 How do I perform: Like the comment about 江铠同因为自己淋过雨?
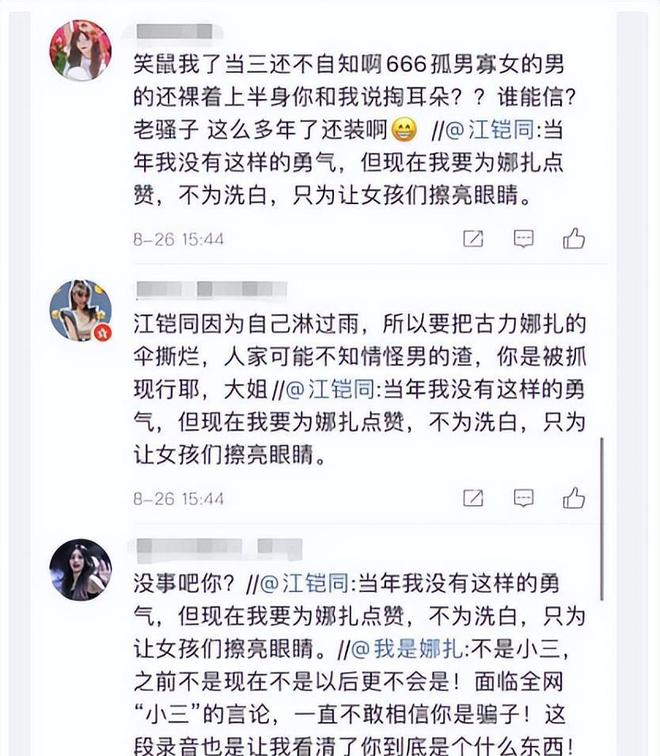(x=574, y=497)
